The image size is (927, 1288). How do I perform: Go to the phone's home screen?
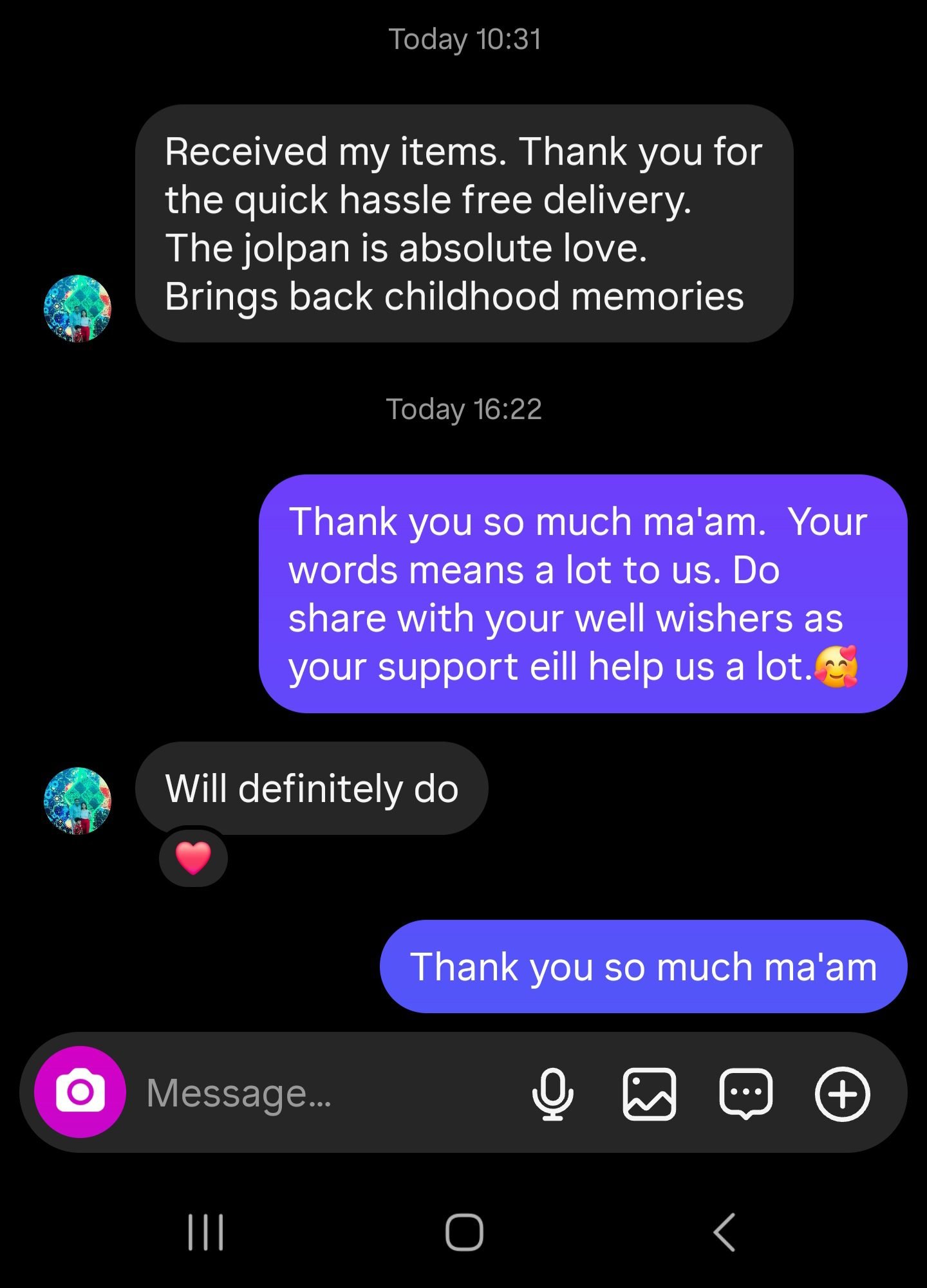pyautogui.click(x=464, y=1232)
